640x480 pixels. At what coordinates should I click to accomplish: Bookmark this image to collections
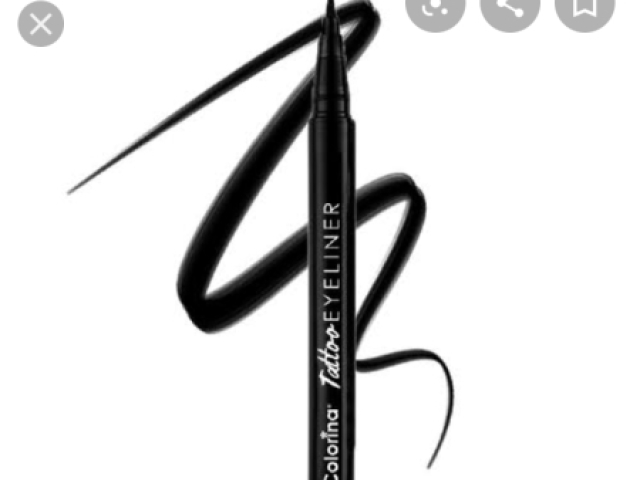coord(584,9)
